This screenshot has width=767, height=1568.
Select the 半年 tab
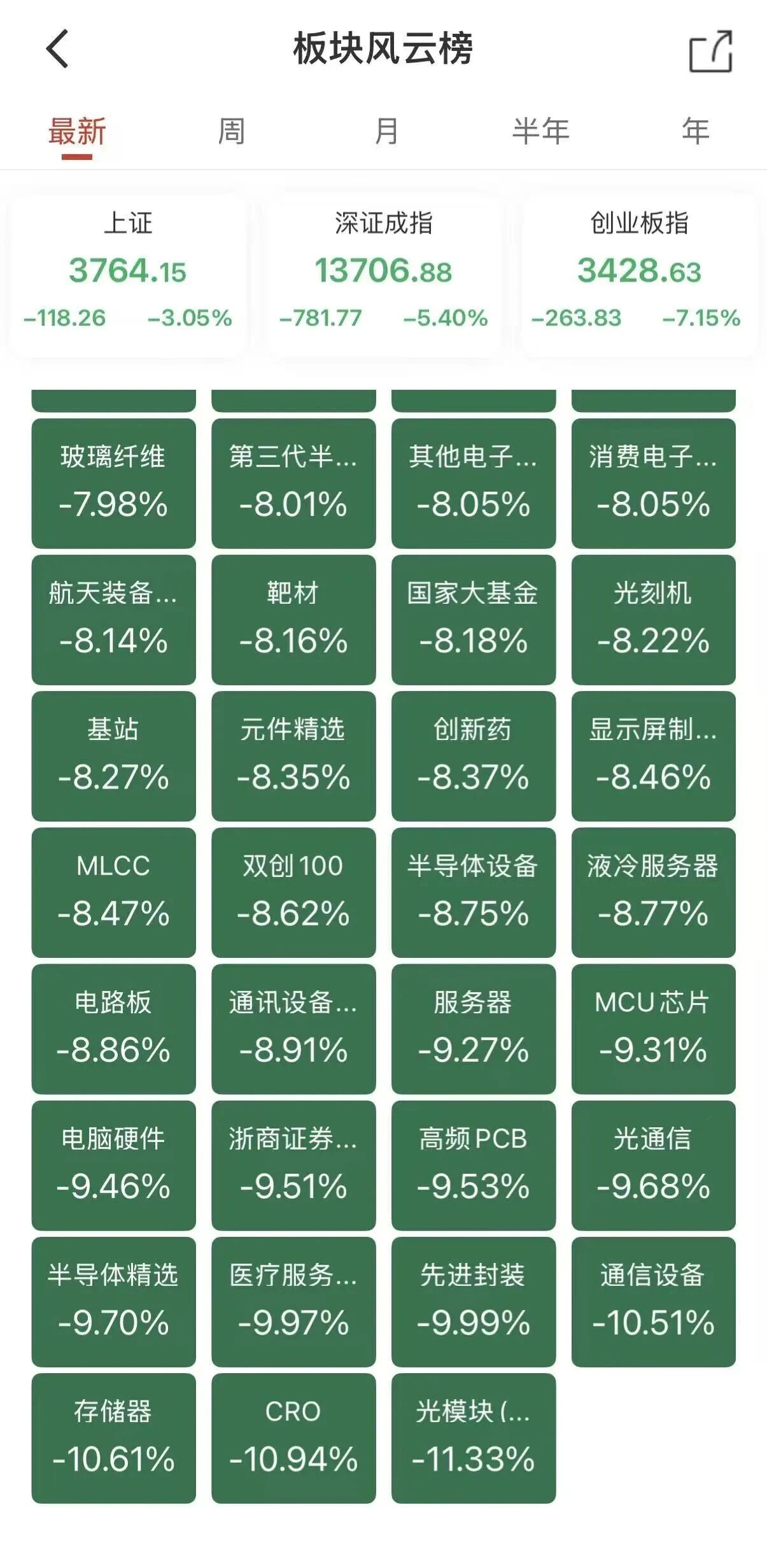pos(540,131)
